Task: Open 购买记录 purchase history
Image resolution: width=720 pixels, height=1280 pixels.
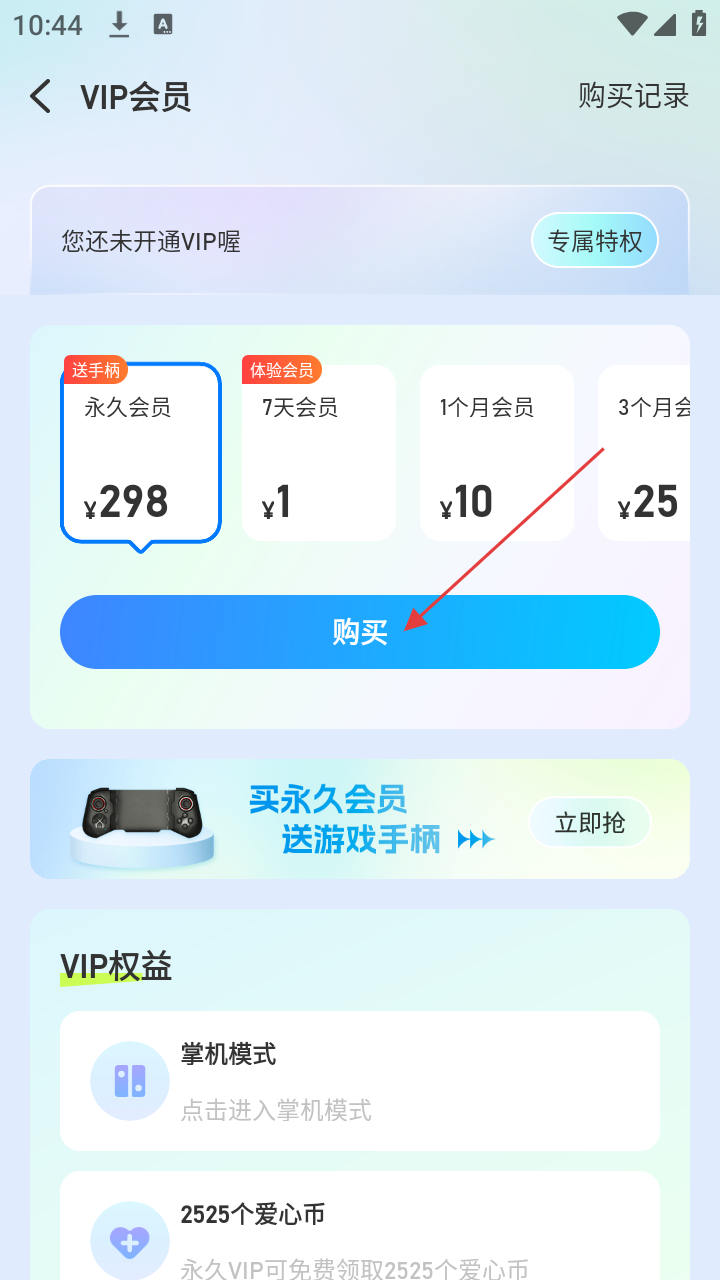Action: [633, 96]
